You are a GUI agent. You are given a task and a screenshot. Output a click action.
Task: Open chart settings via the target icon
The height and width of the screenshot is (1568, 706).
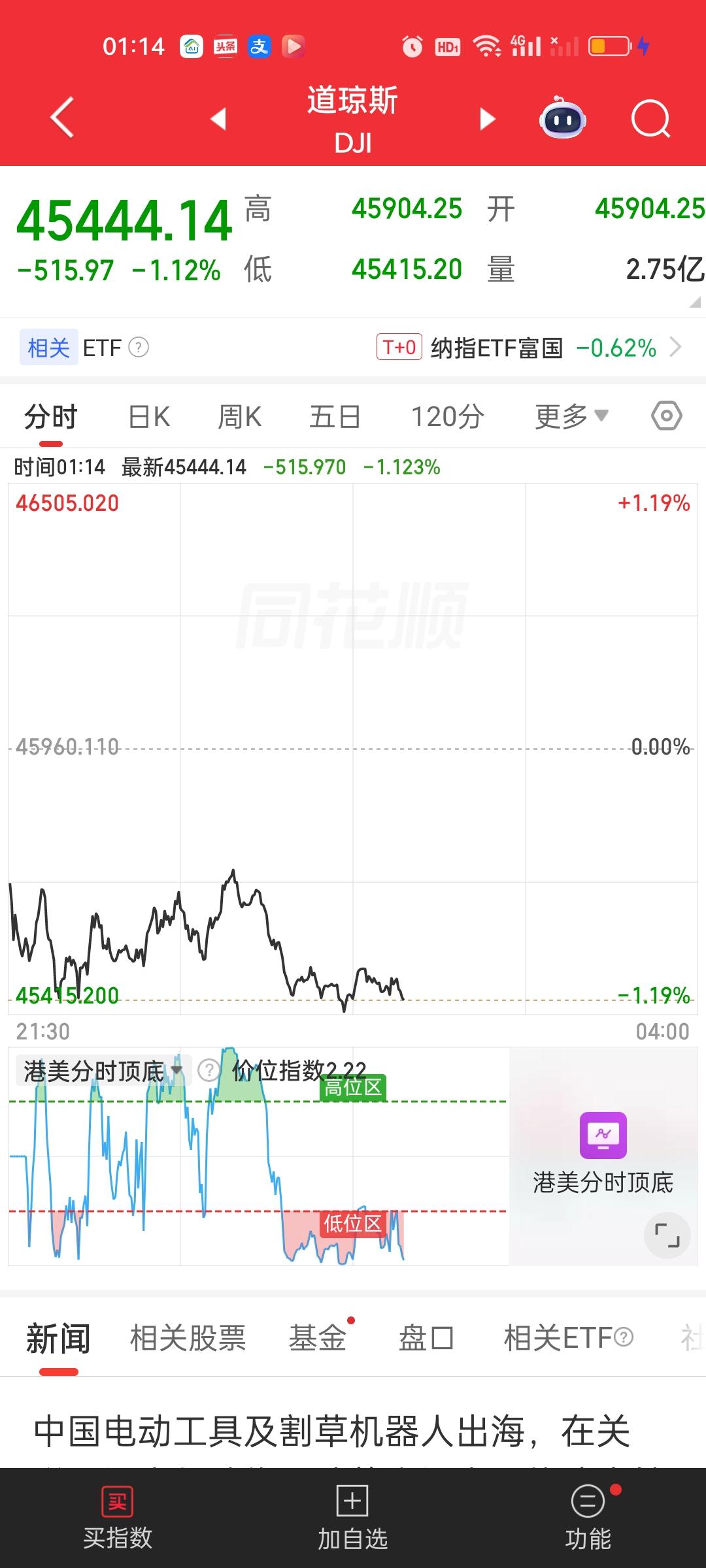(665, 415)
